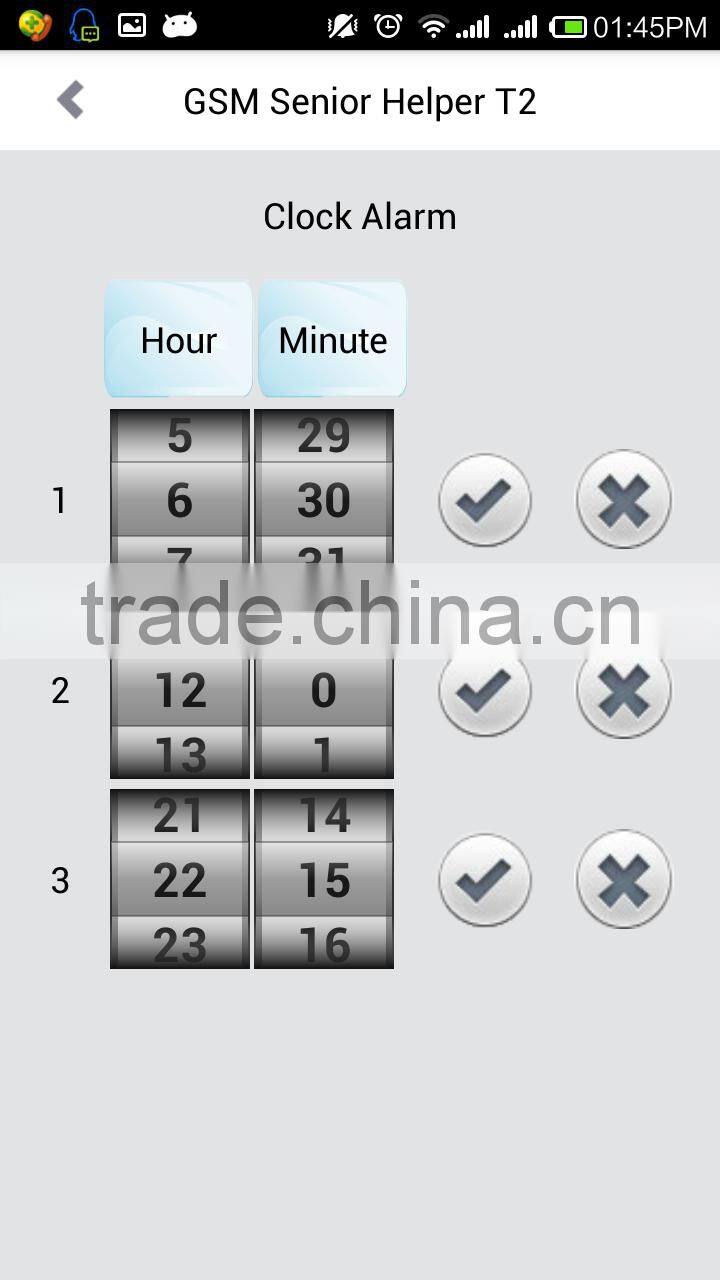Select minute 29 on alarm 1 wheel

click(x=324, y=437)
